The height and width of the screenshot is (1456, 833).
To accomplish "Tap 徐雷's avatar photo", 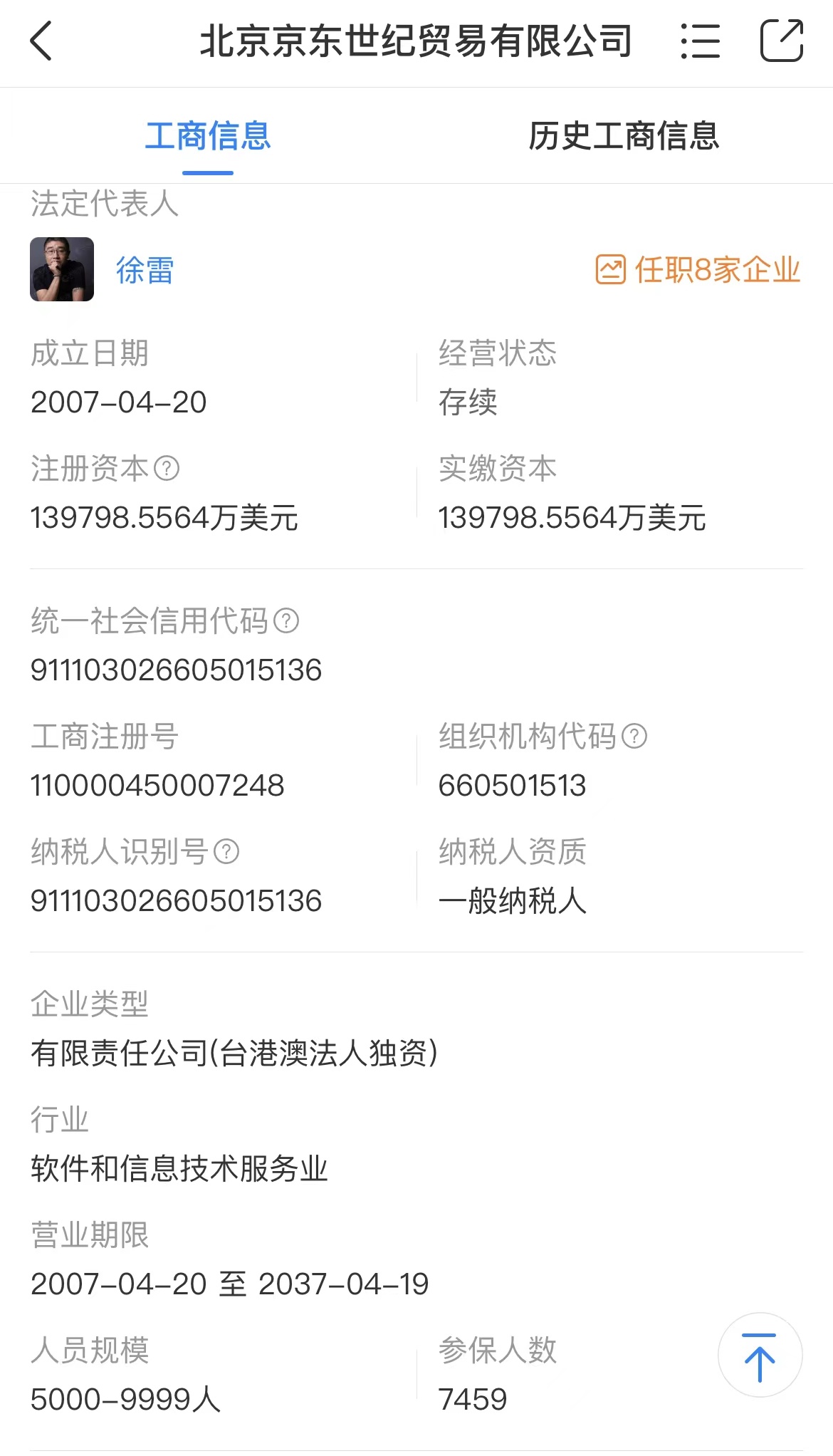I will [x=62, y=269].
